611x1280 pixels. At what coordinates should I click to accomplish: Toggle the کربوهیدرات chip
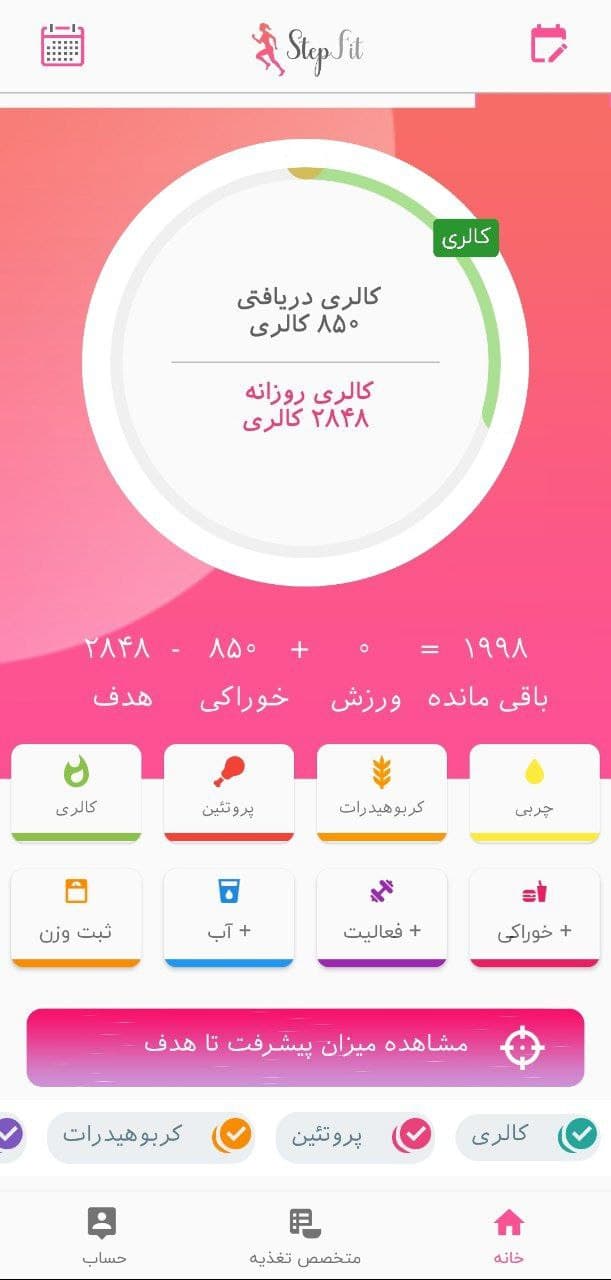(151, 1136)
